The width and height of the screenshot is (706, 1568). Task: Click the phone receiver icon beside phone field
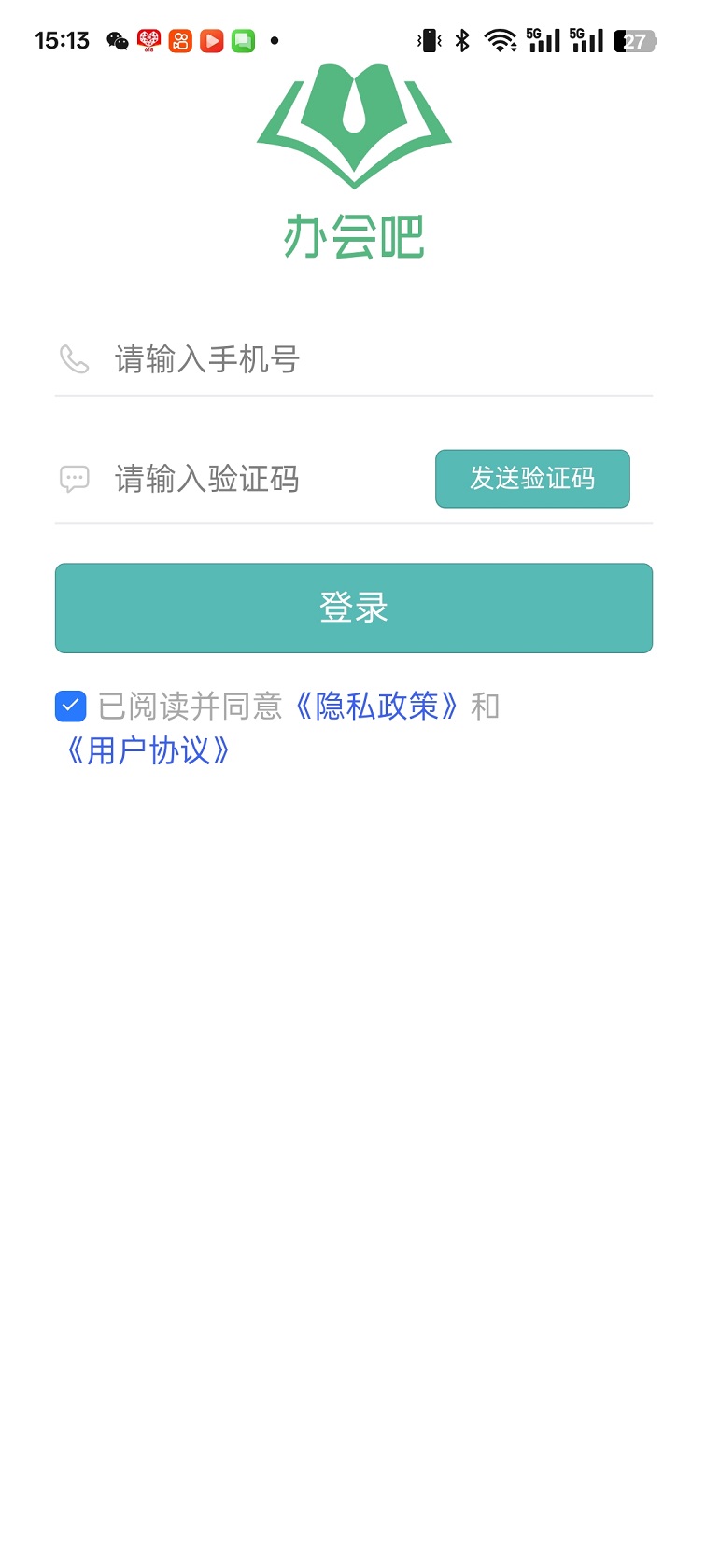coord(74,359)
